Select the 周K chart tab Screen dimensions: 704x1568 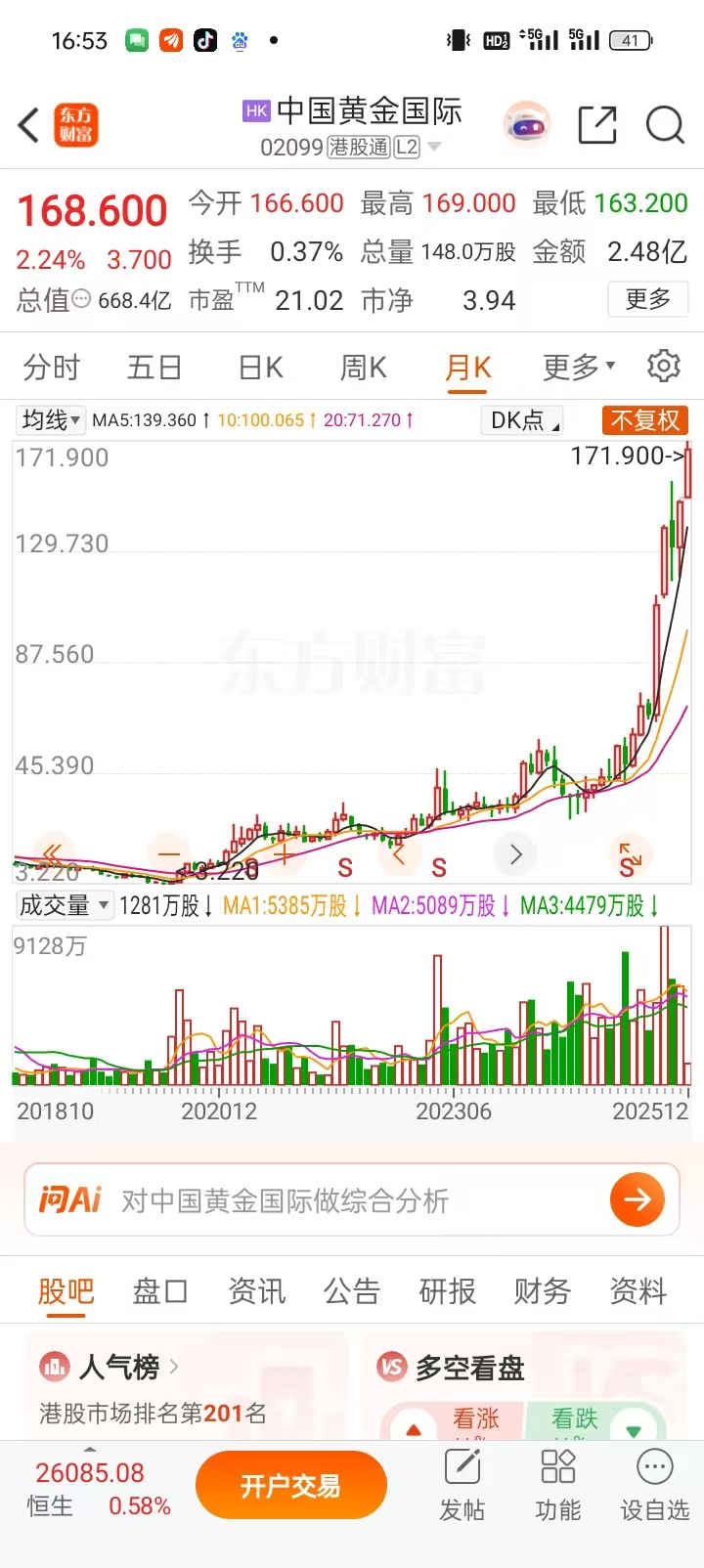[364, 368]
